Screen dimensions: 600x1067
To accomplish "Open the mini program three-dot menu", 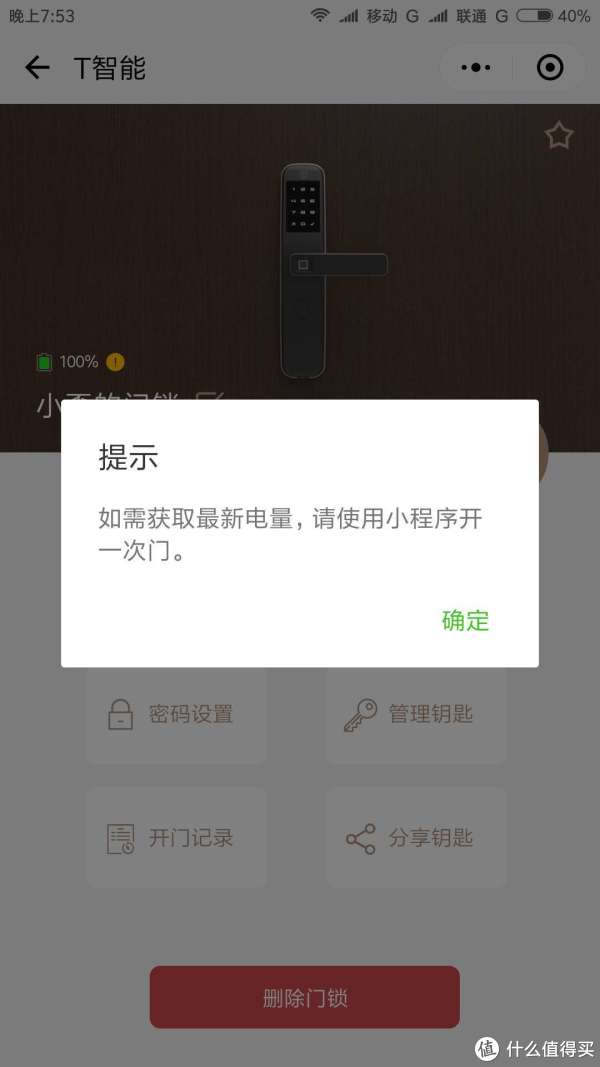I will 476,68.
